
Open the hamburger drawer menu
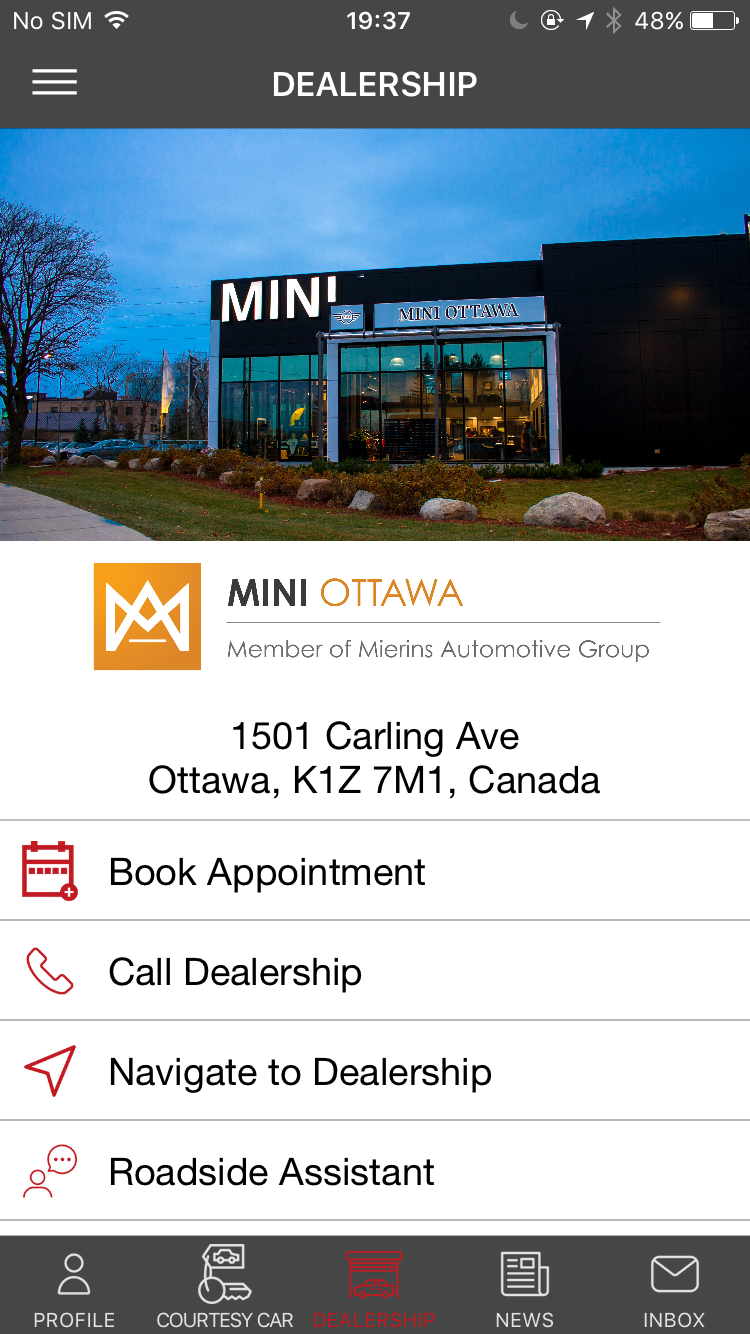pos(55,83)
